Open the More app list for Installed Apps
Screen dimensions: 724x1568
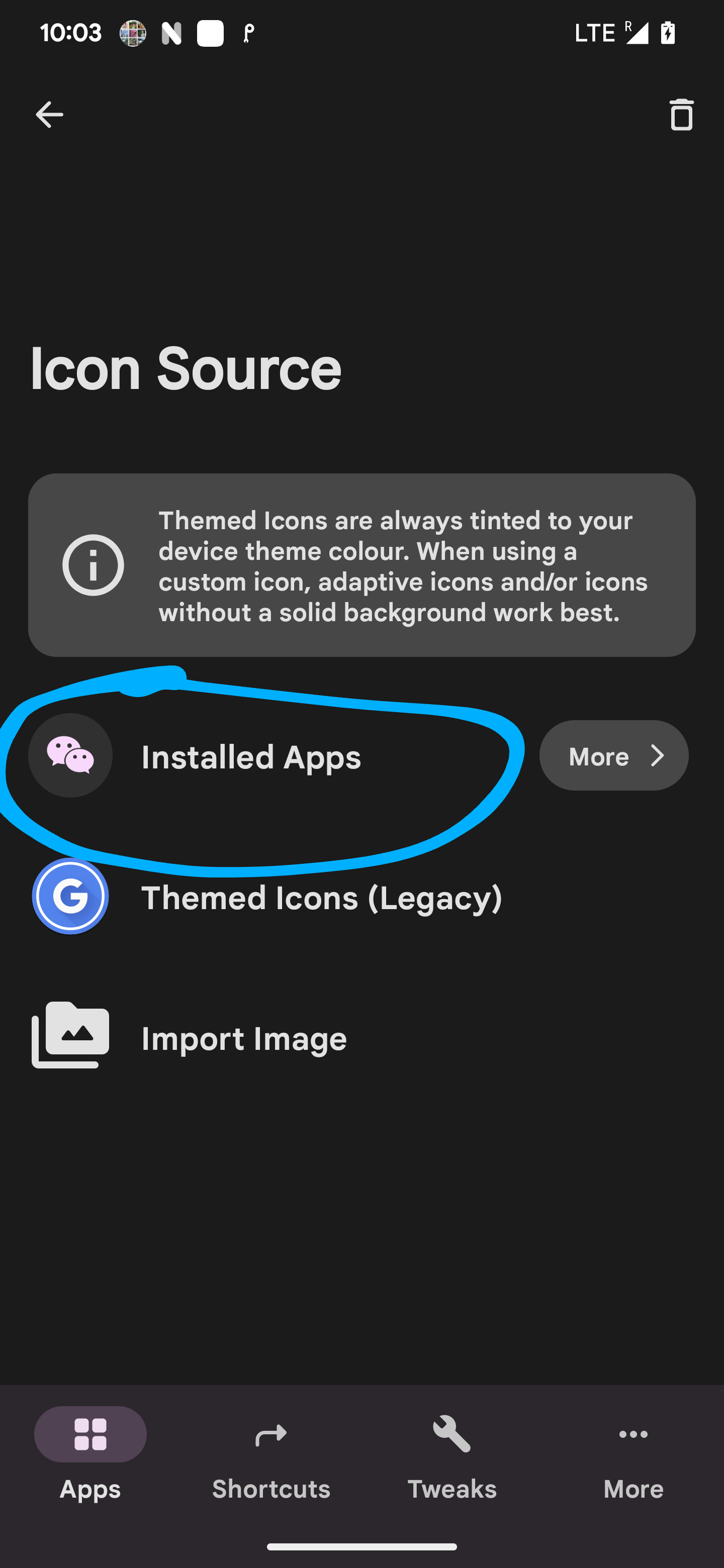coord(612,755)
